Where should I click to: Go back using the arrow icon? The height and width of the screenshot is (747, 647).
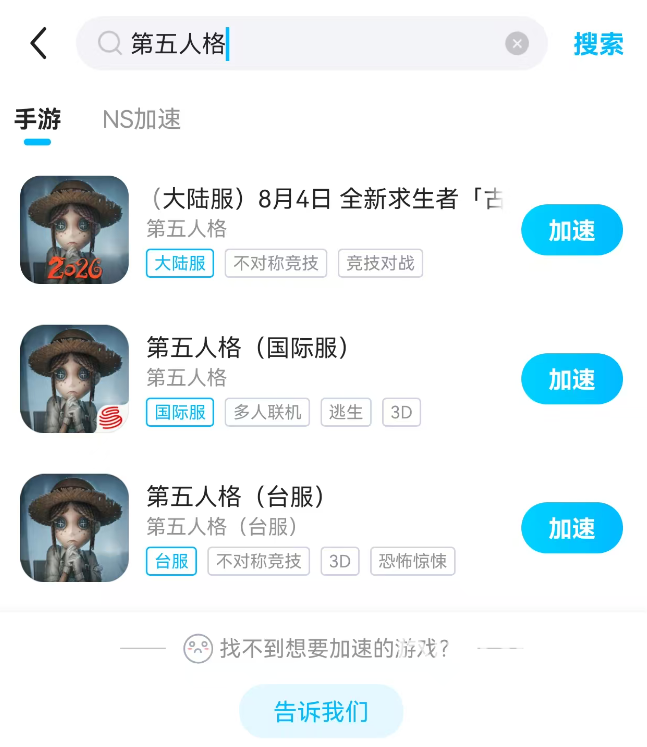[x=39, y=44]
